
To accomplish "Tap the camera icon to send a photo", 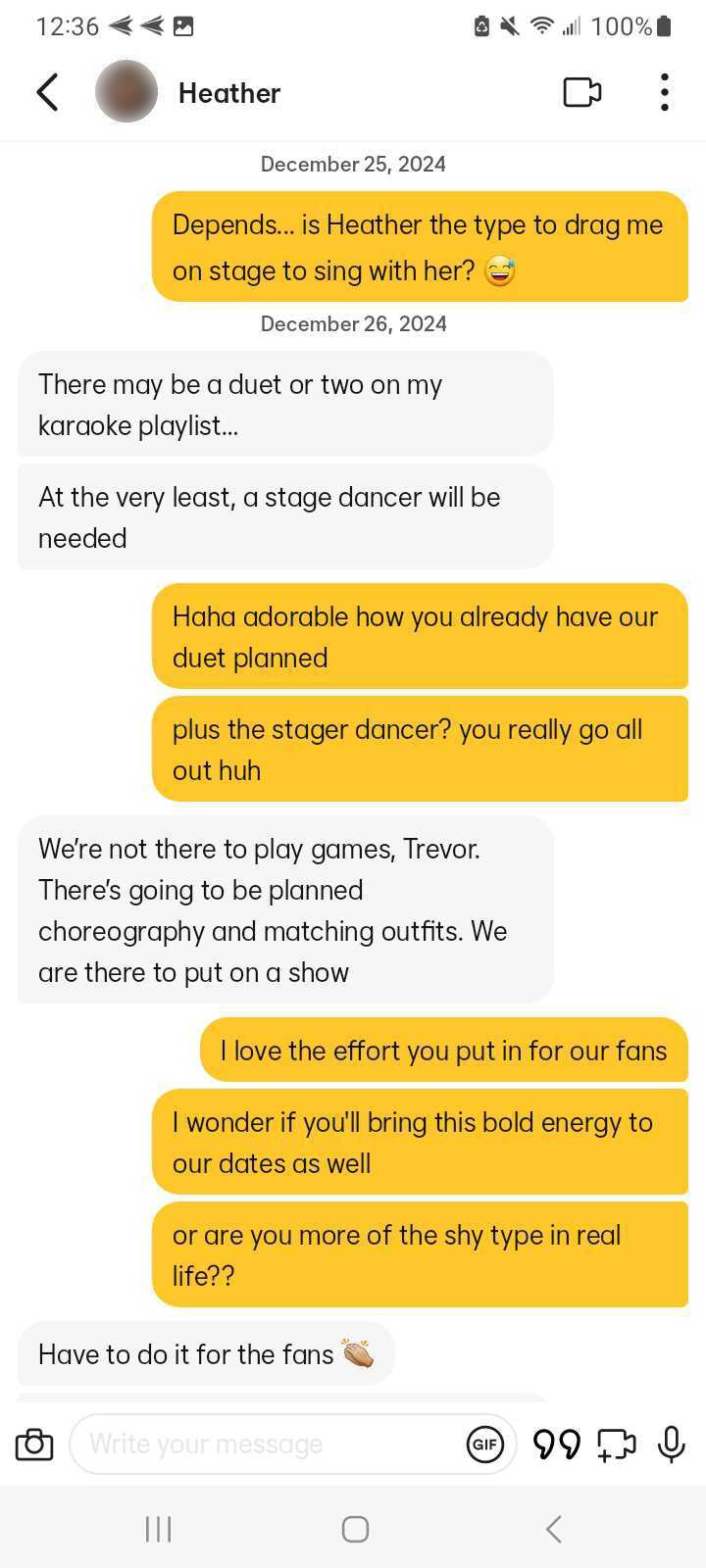I will [x=34, y=1445].
